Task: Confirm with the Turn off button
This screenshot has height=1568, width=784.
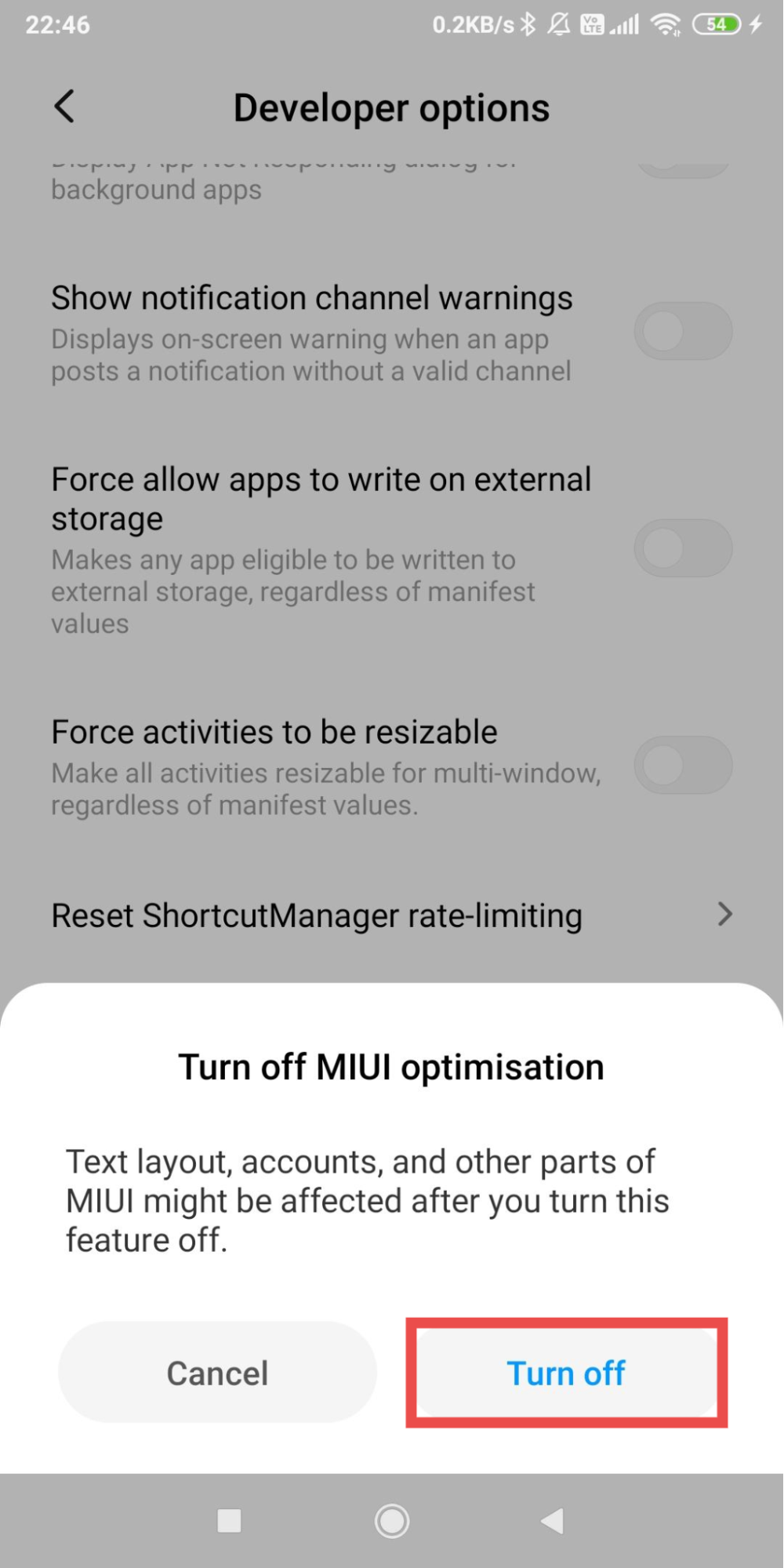Action: pyautogui.click(x=567, y=1373)
